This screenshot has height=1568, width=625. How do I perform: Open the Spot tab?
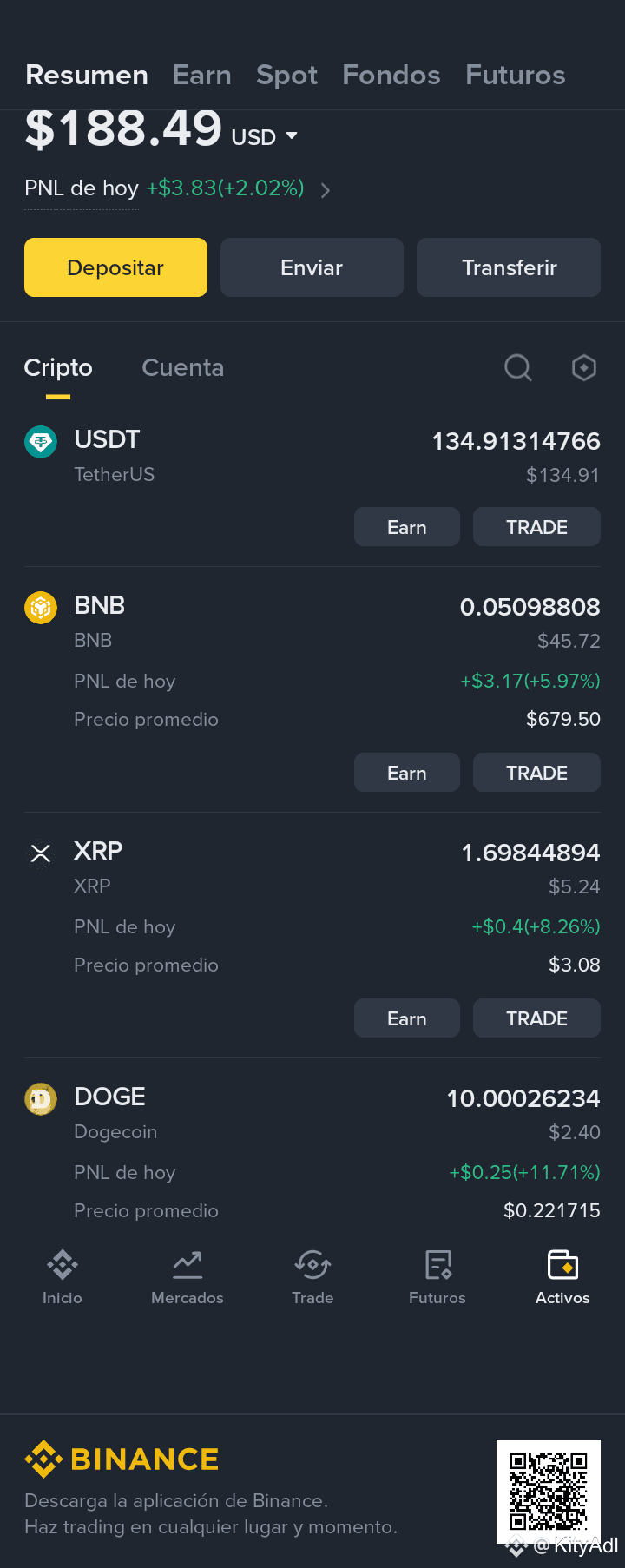point(286,76)
